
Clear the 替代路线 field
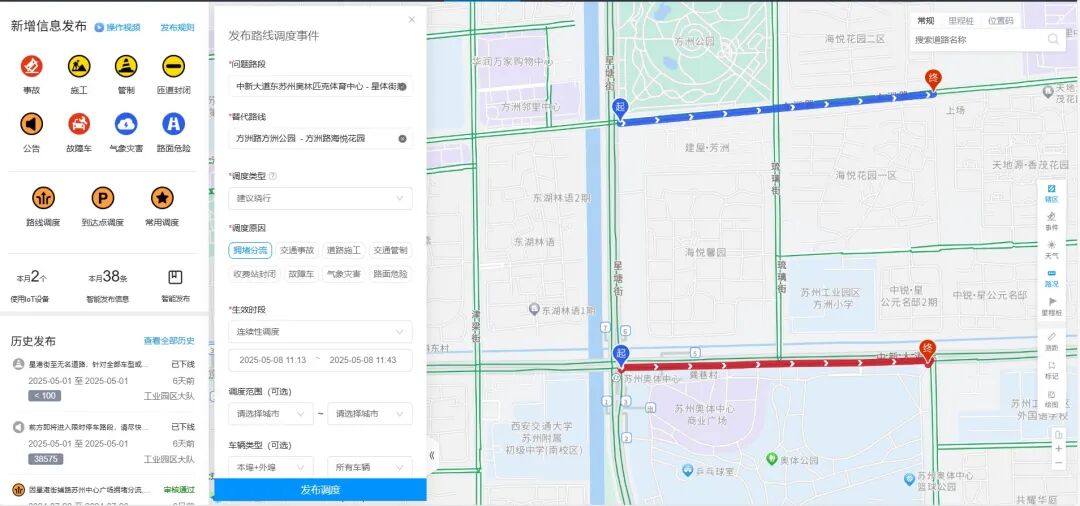[403, 138]
